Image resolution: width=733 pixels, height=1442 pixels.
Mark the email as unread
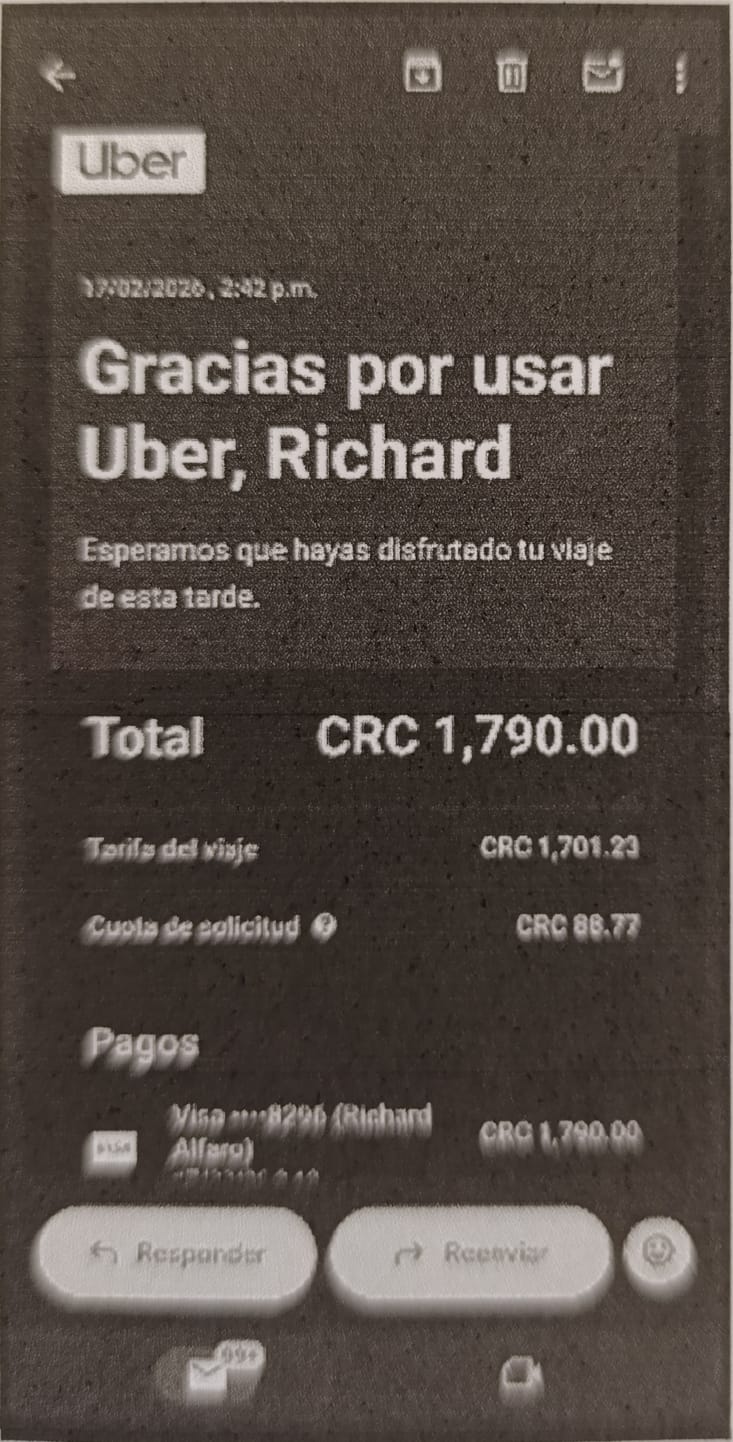598,75
